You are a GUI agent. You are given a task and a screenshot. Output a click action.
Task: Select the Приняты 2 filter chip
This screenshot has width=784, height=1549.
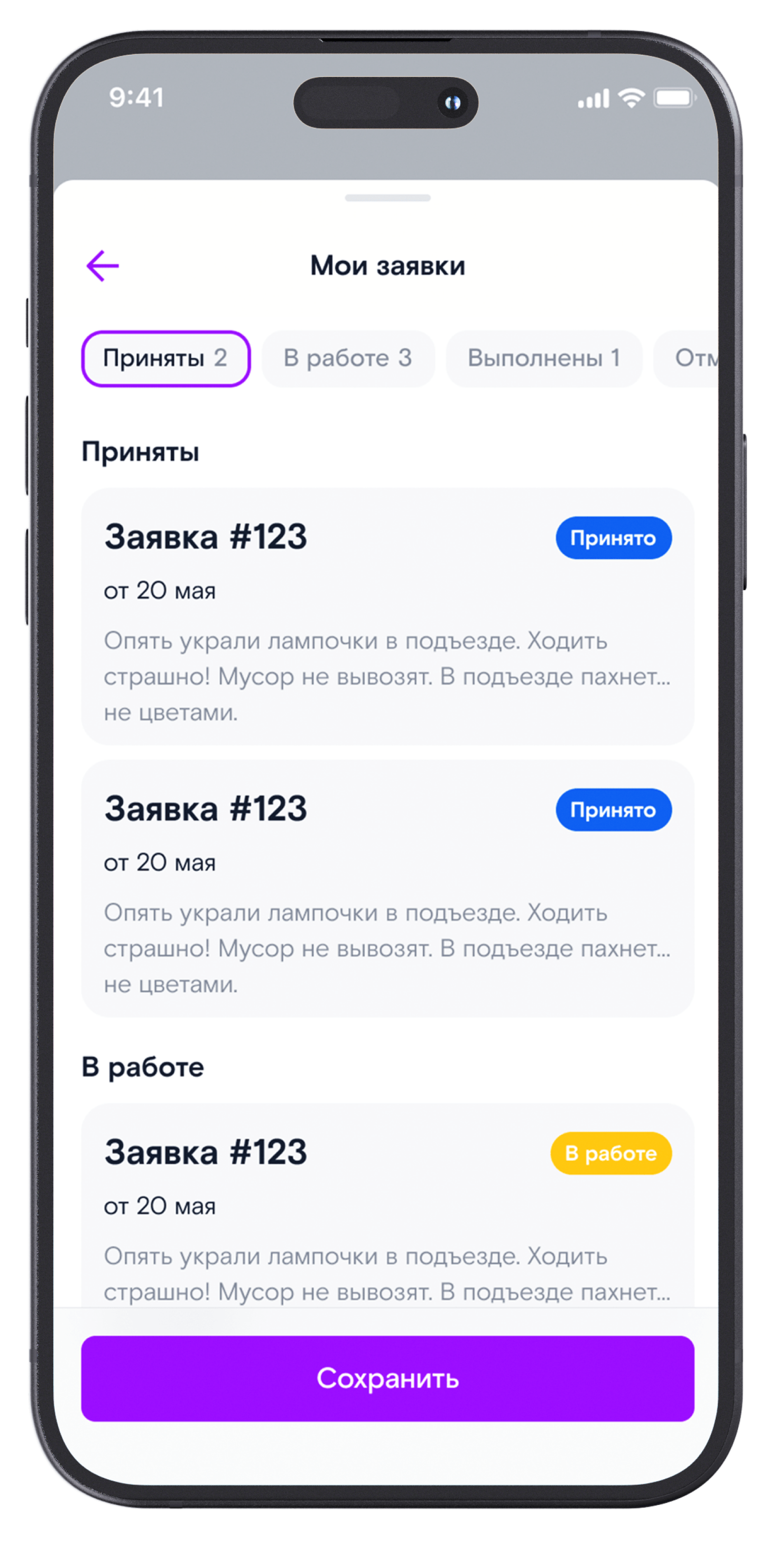pos(166,358)
